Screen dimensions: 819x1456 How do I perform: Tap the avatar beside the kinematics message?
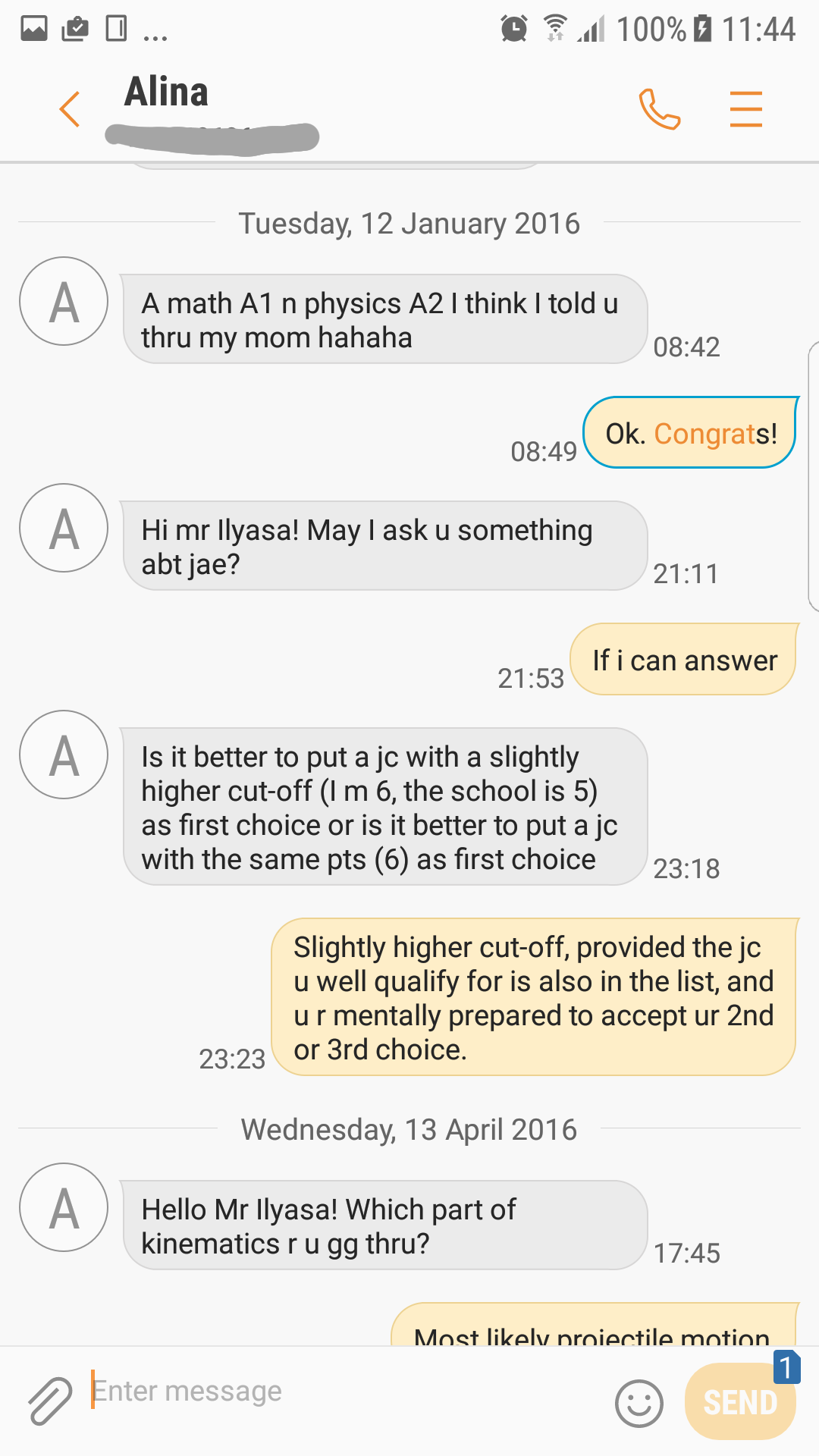tap(64, 1207)
